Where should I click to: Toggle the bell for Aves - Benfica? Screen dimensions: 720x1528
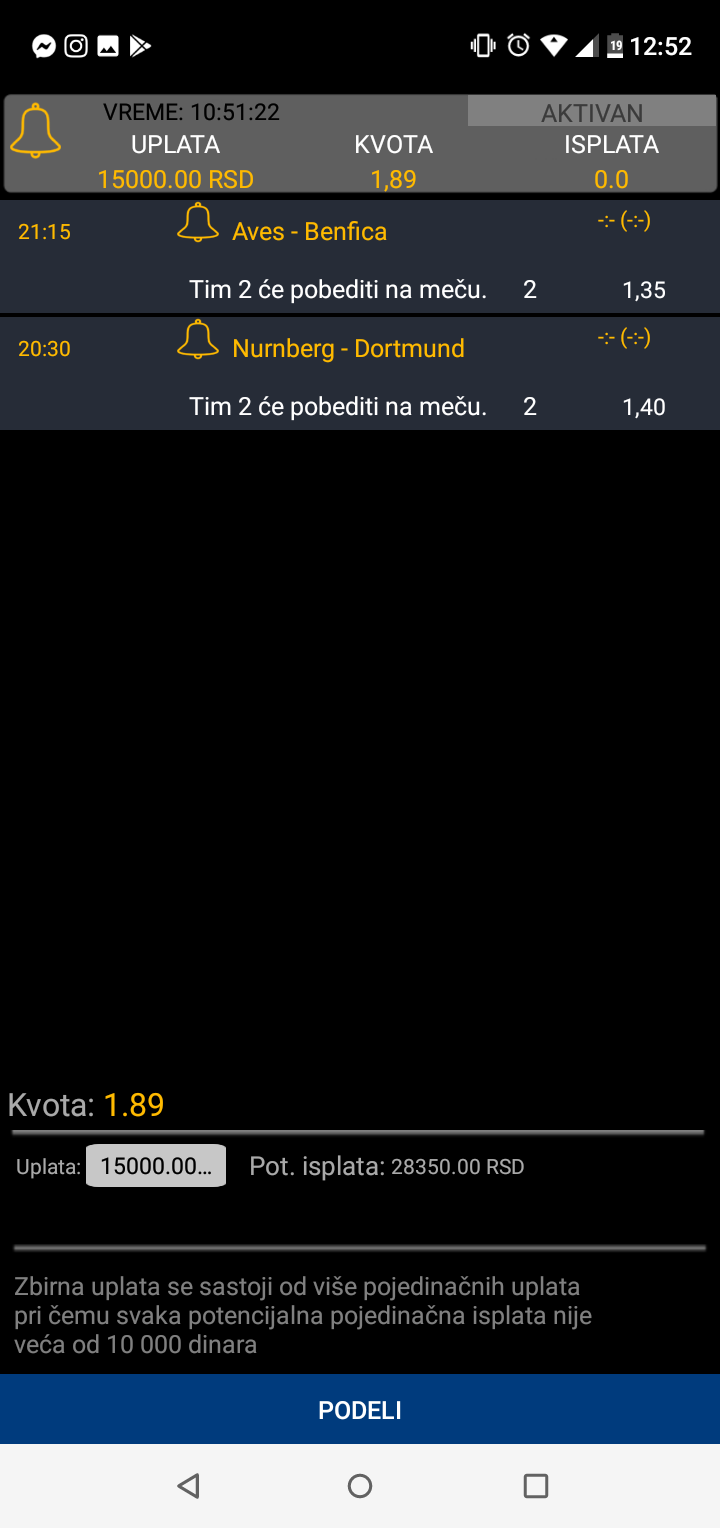click(198, 222)
